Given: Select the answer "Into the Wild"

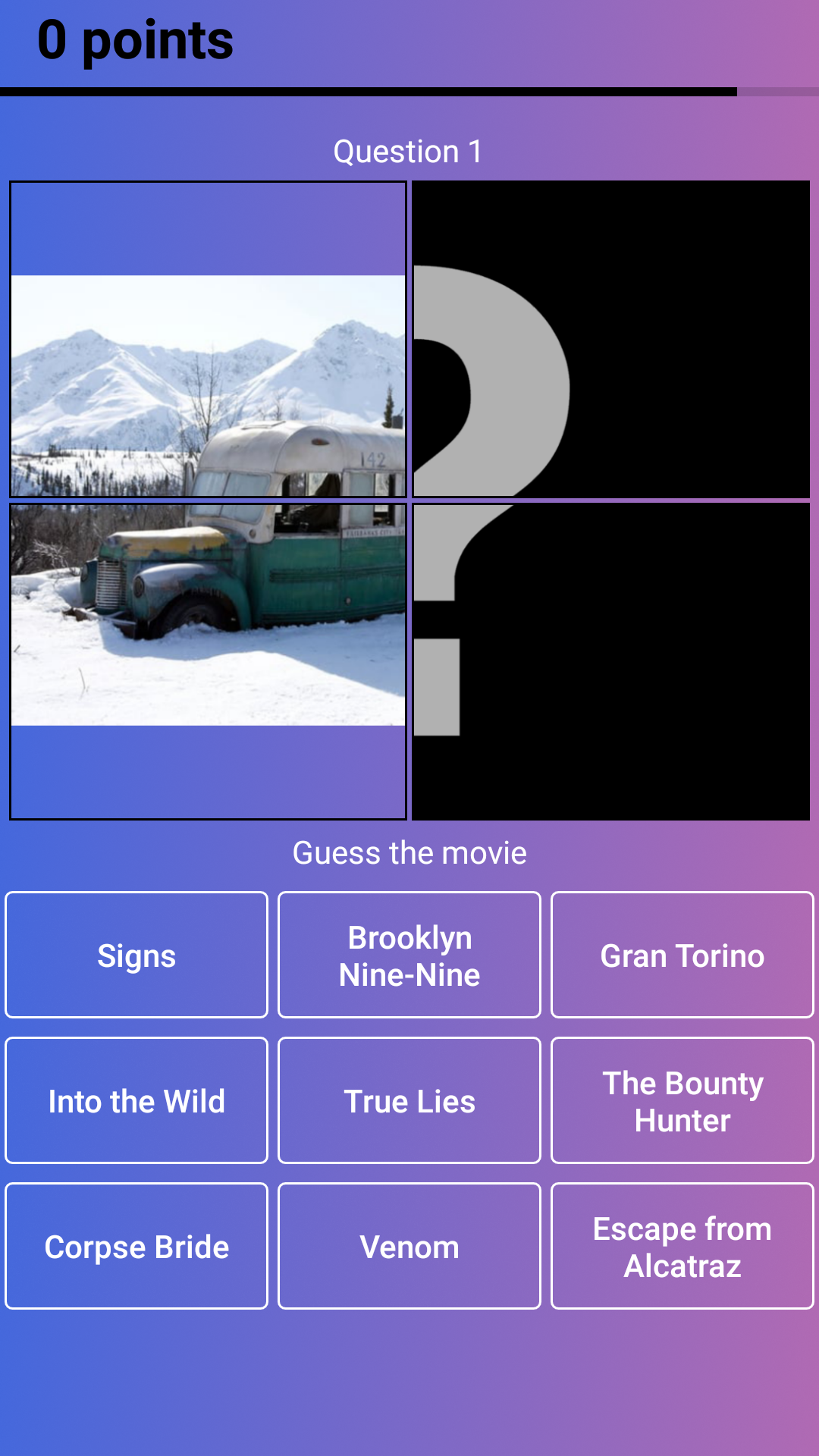Looking at the screenshot, I should click(136, 1100).
